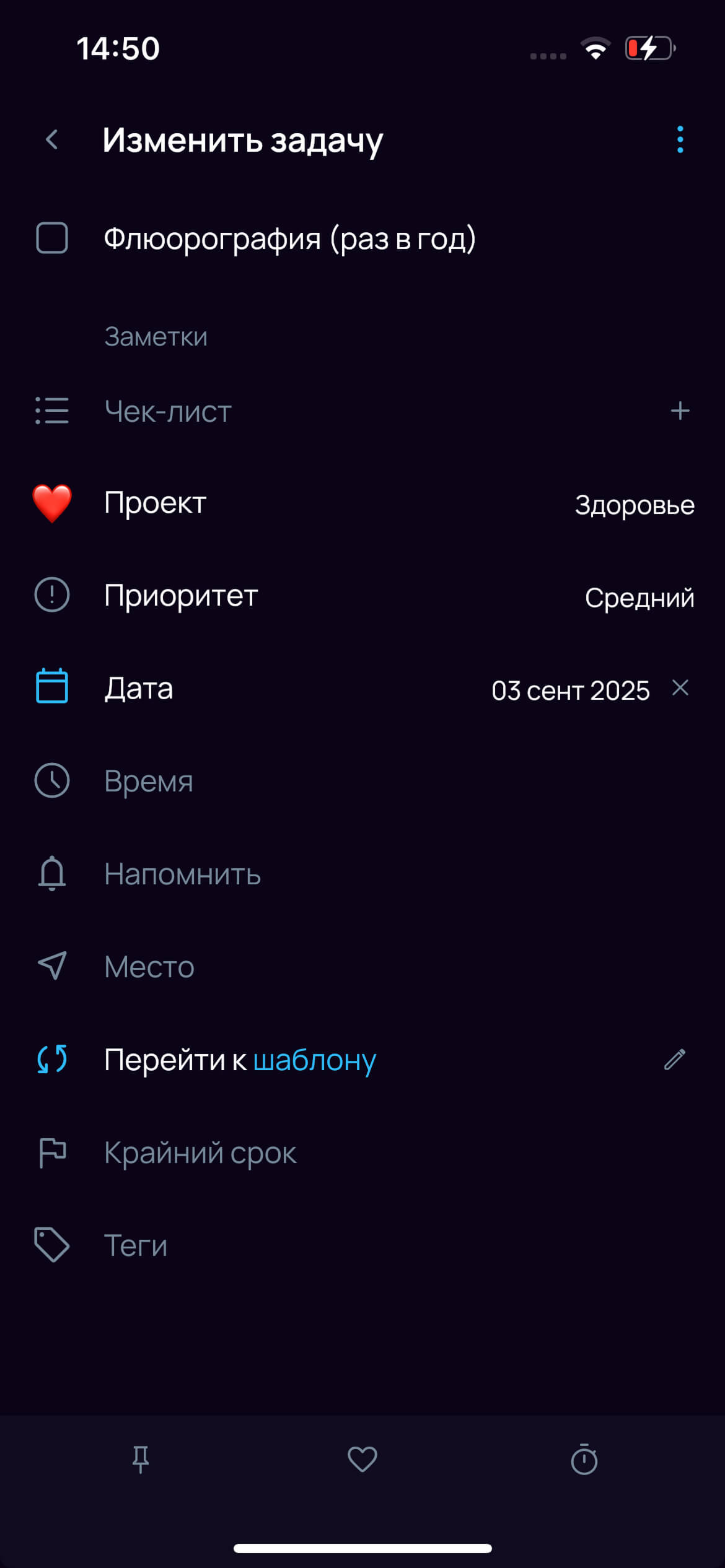Change the Приоритет setting from Средний
The width and height of the screenshot is (725, 1568).
click(362, 596)
